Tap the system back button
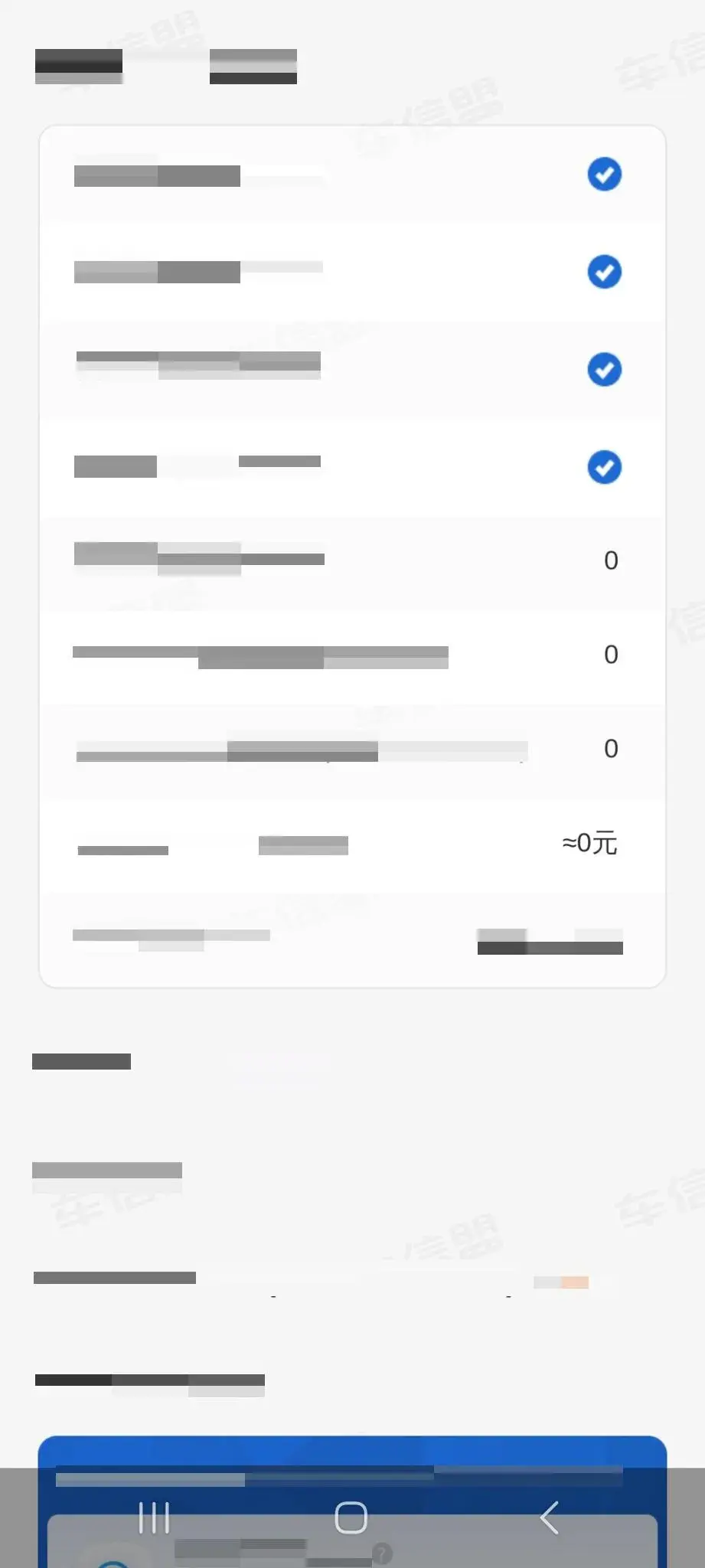Screen dimensions: 705x1568 [x=549, y=1517]
